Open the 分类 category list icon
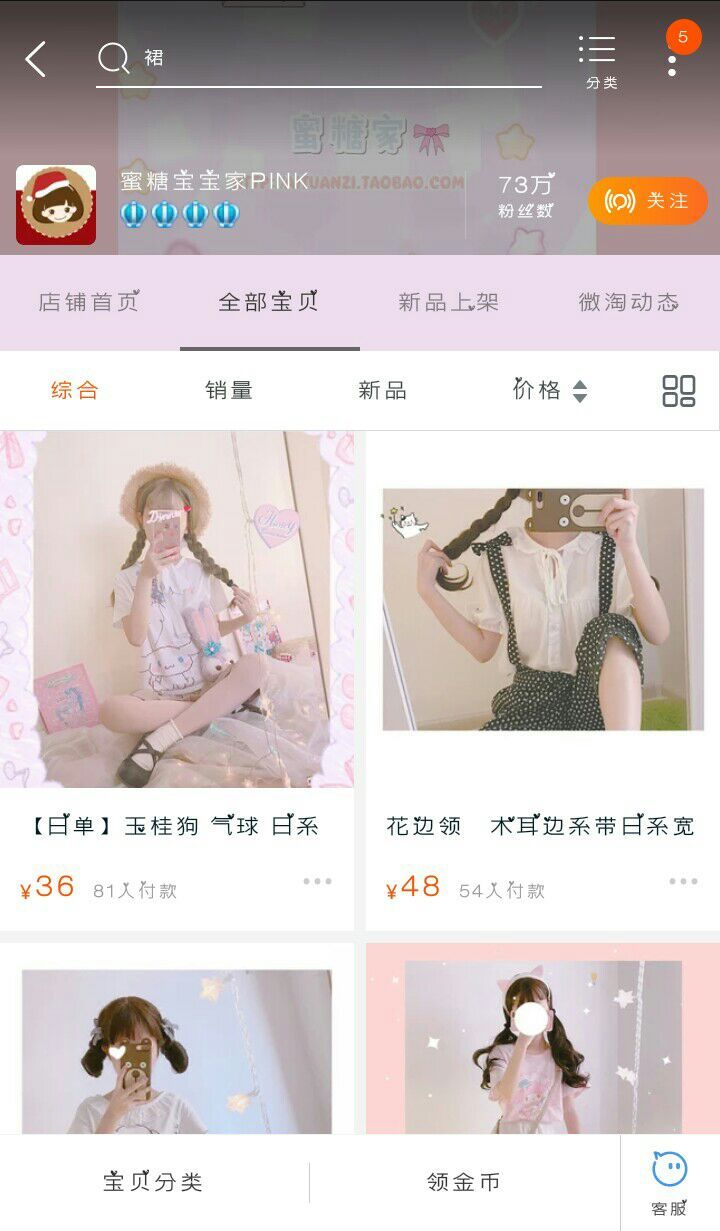 pyautogui.click(x=600, y=60)
